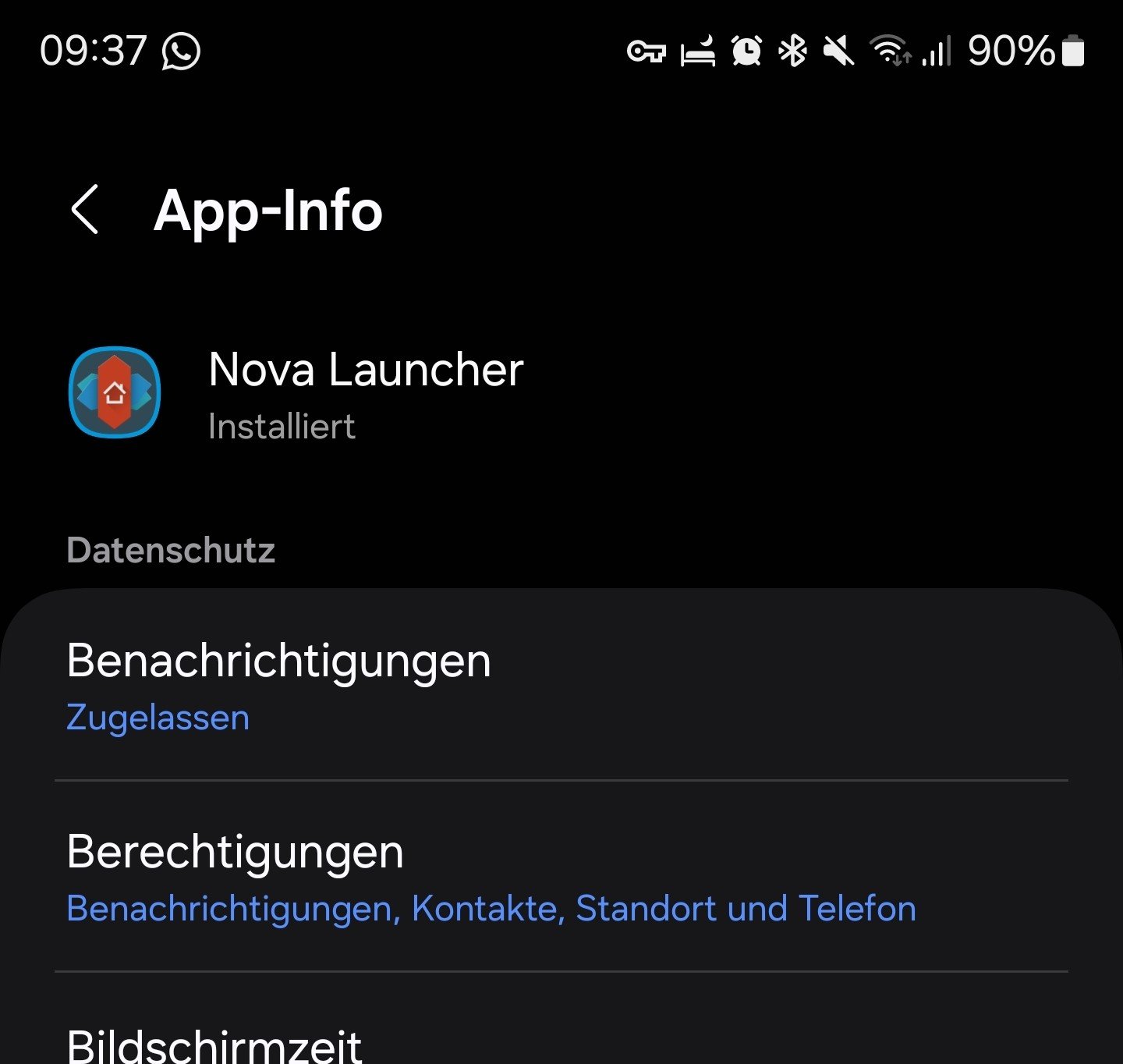Go back from the App-Info screen
The width and height of the screenshot is (1123, 1064).
tap(85, 210)
